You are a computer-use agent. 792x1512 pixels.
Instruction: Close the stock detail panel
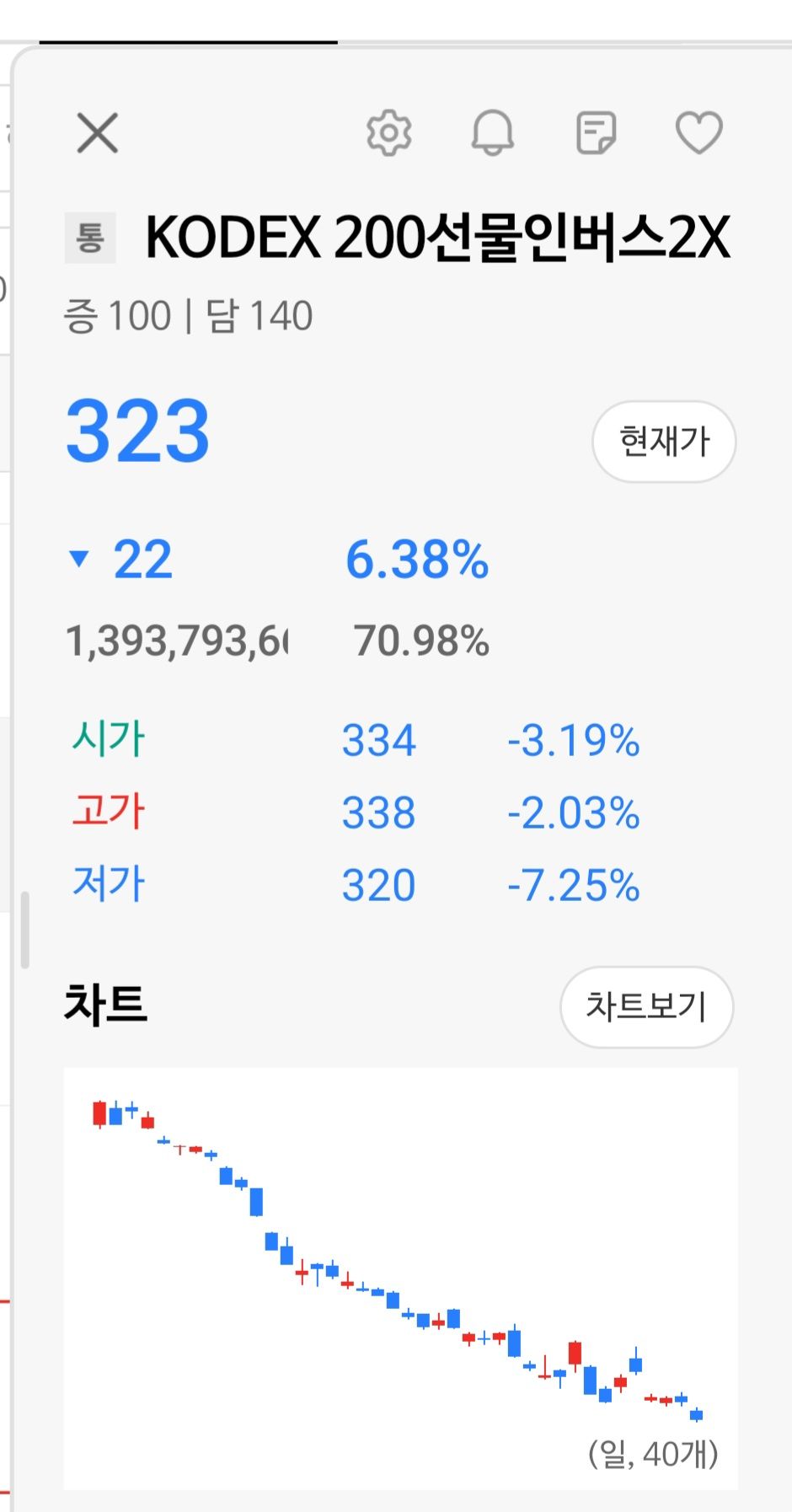click(98, 133)
